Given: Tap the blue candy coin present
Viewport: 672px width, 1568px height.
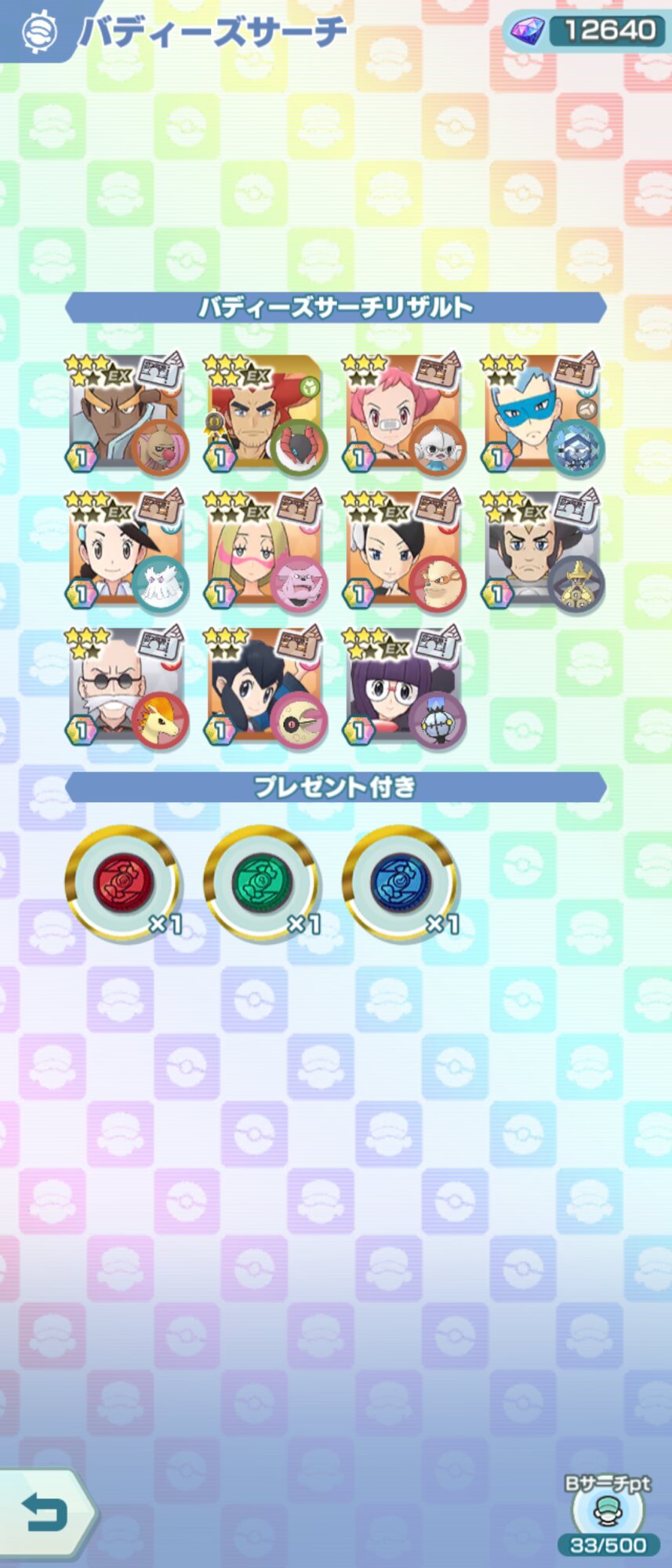Looking at the screenshot, I should (x=401, y=881).
